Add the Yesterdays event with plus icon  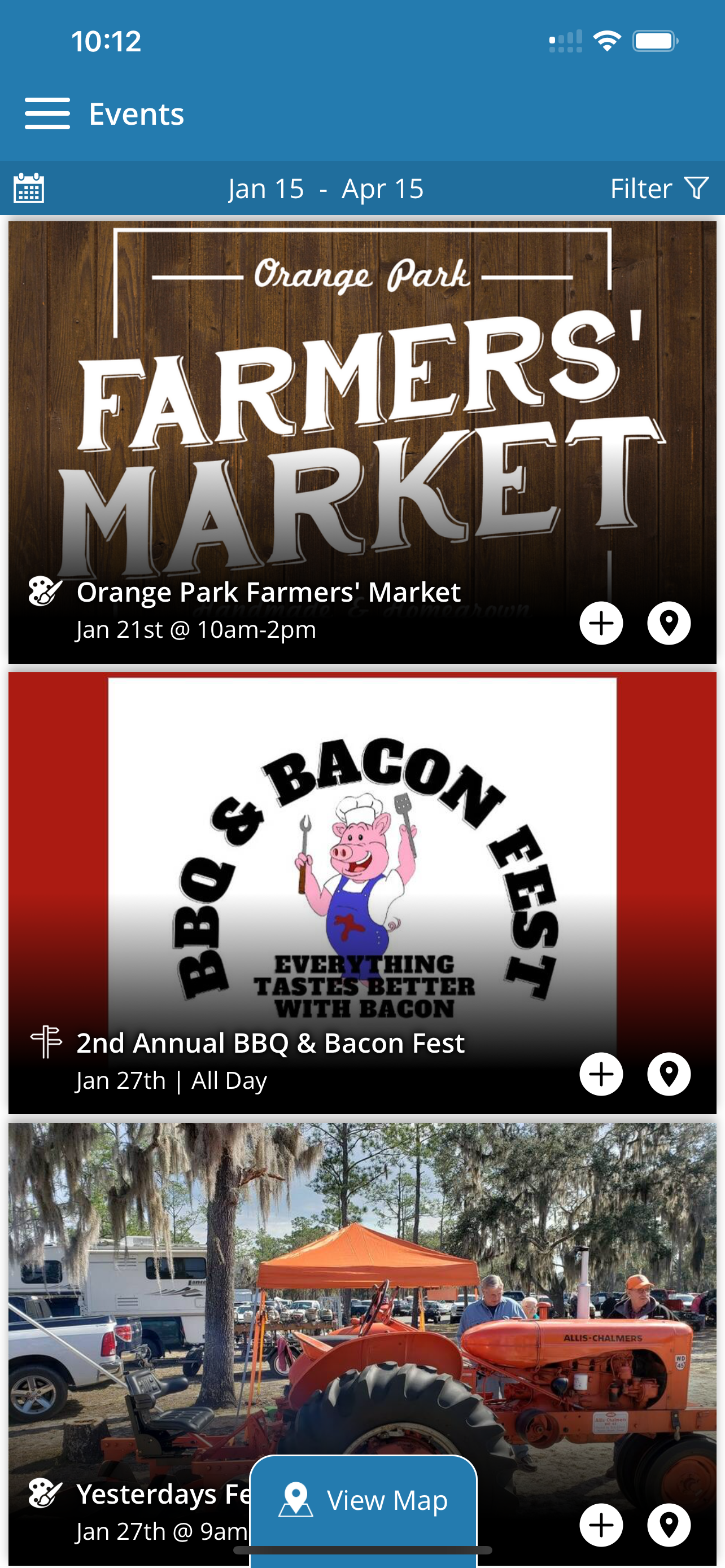pos(601,1525)
